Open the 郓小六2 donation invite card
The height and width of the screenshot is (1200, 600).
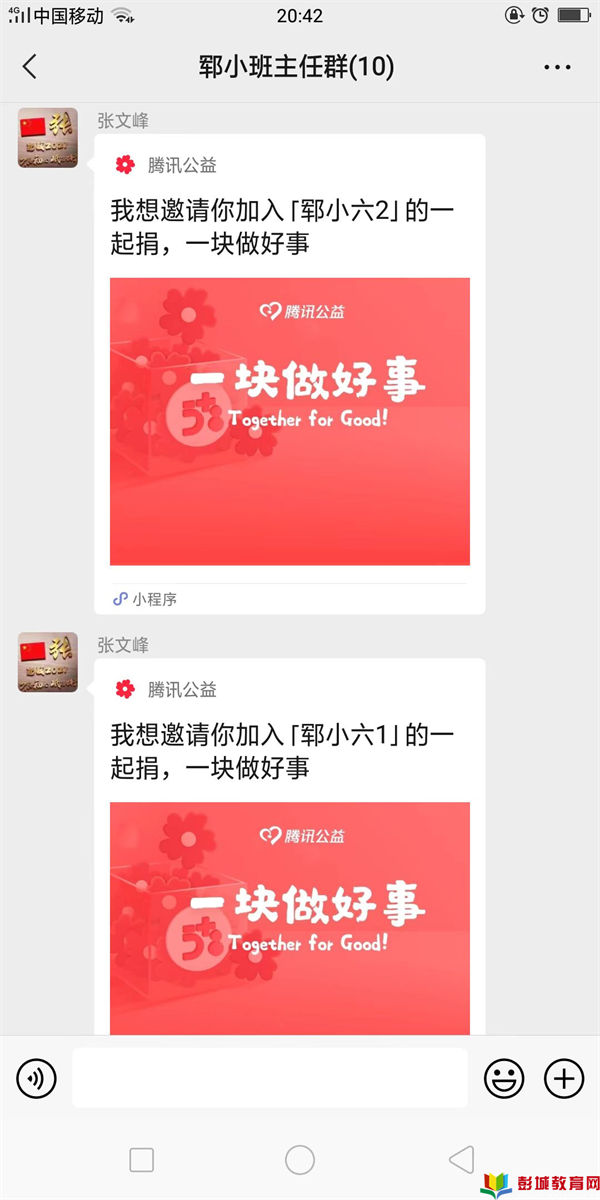pyautogui.click(x=290, y=420)
